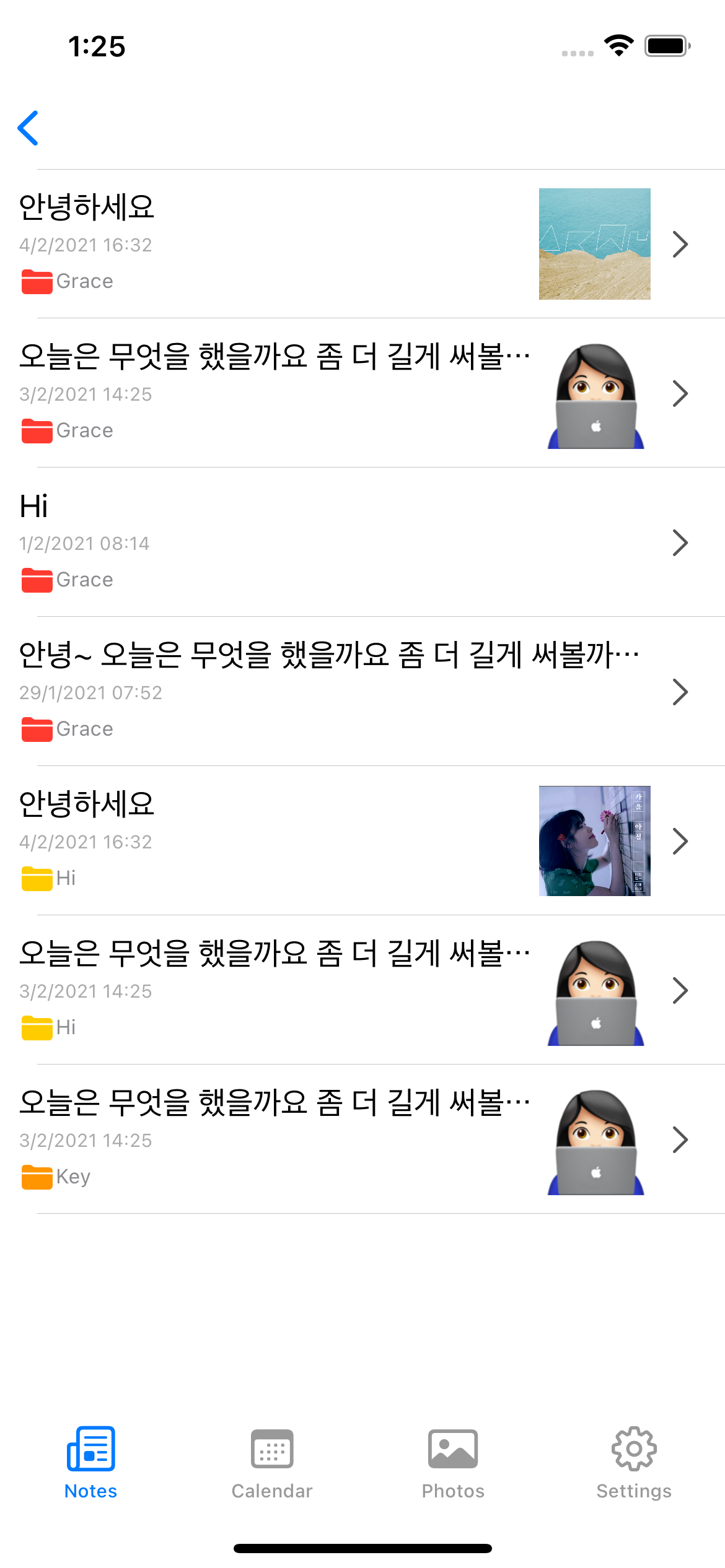Open the Settings tab
This screenshot has width=725, height=1568.
(634, 1463)
